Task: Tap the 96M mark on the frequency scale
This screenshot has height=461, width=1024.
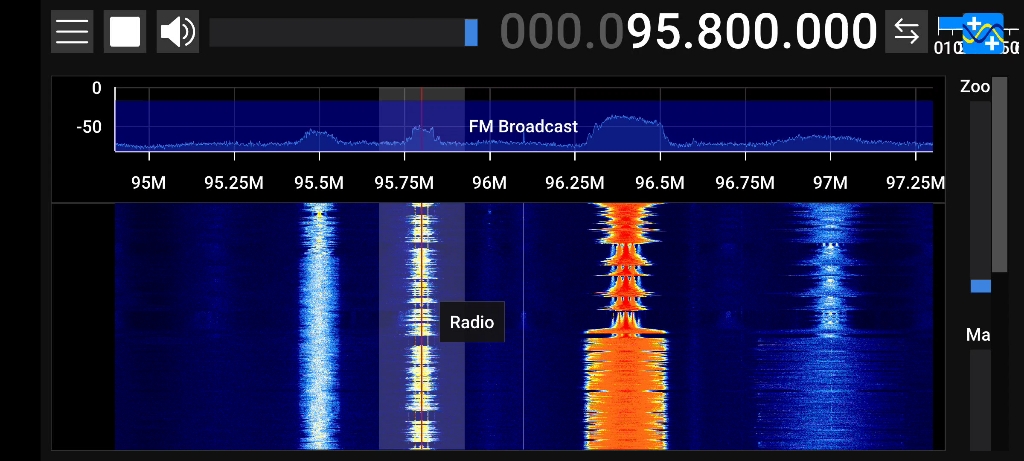Action: point(489,182)
